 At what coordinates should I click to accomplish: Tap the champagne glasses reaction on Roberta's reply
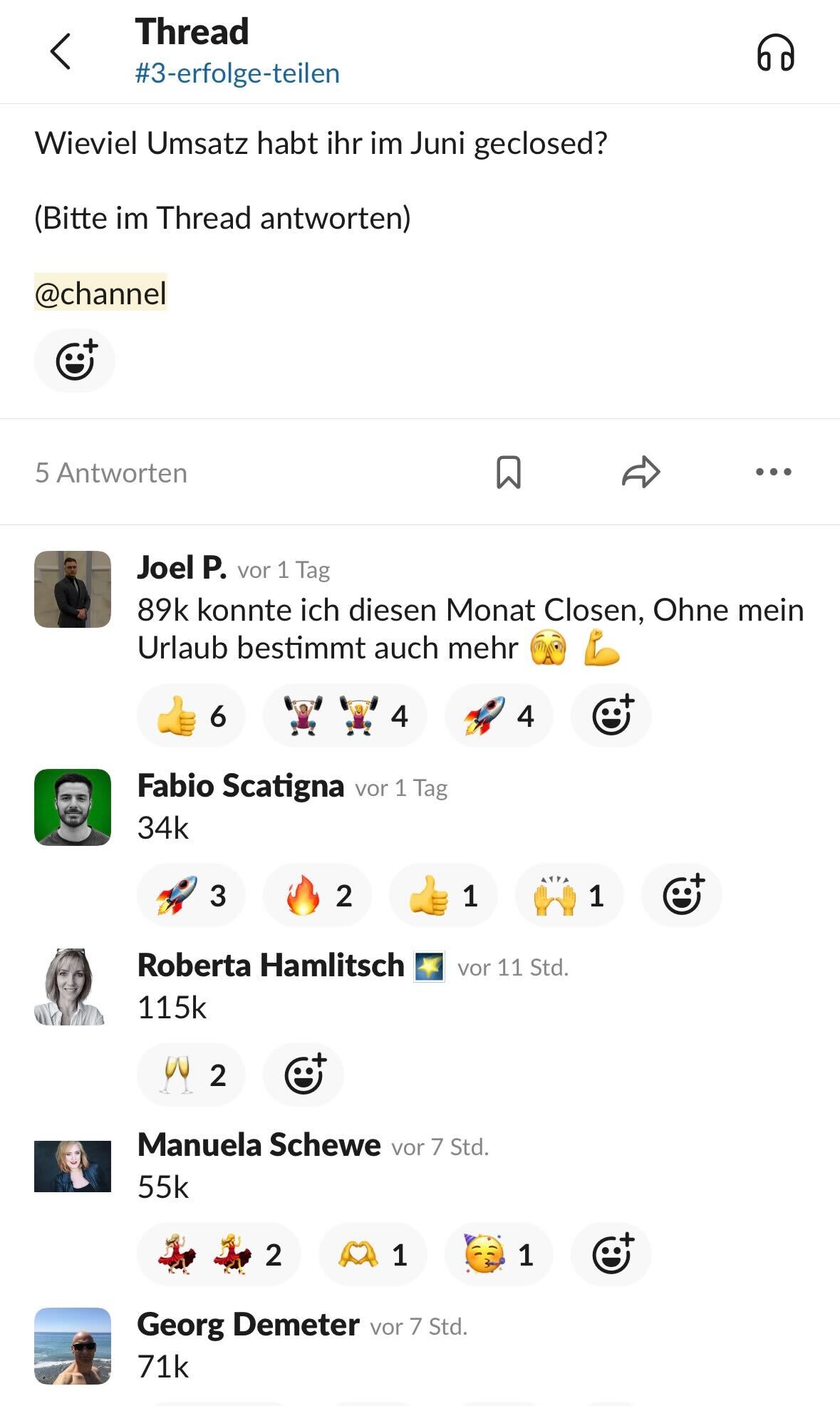pos(191,1075)
